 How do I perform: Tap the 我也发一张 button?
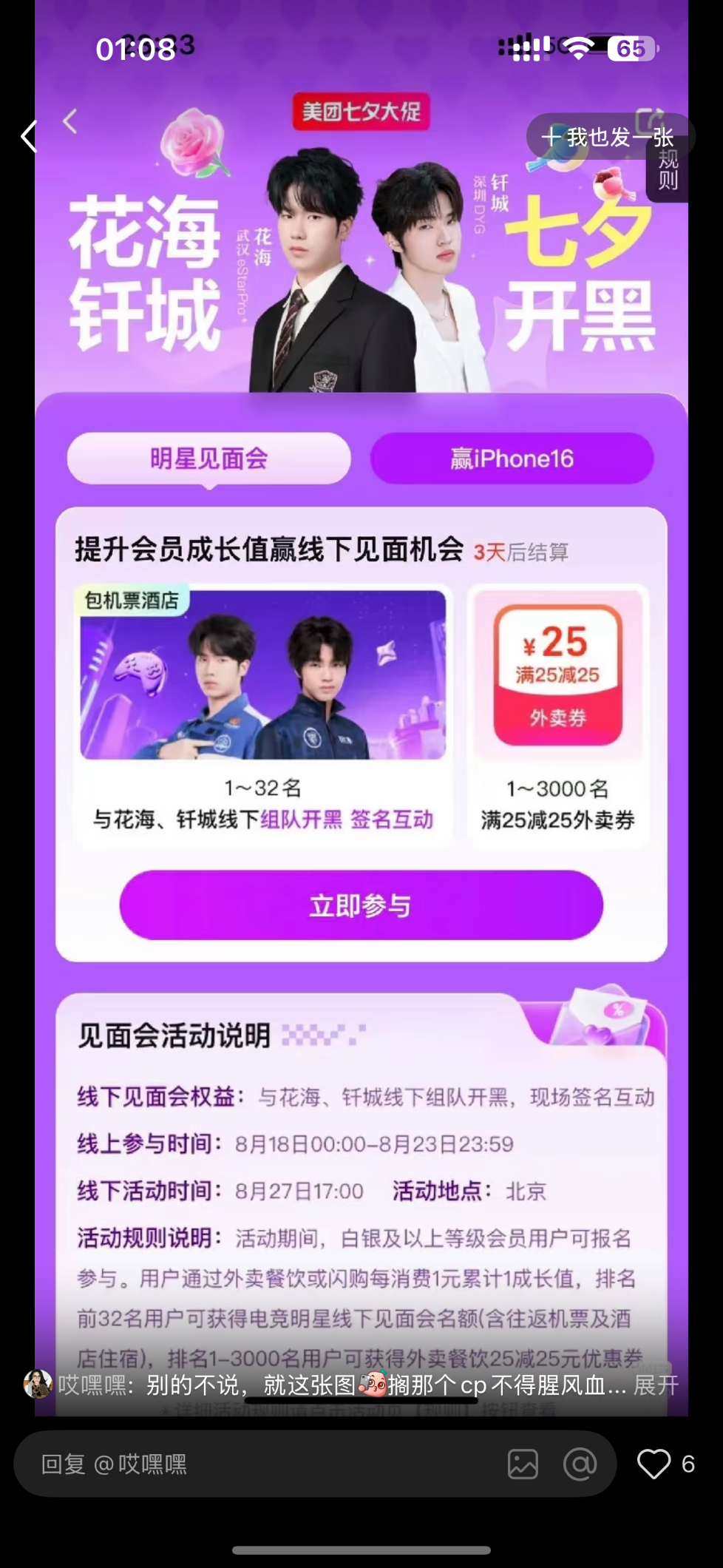(607, 138)
